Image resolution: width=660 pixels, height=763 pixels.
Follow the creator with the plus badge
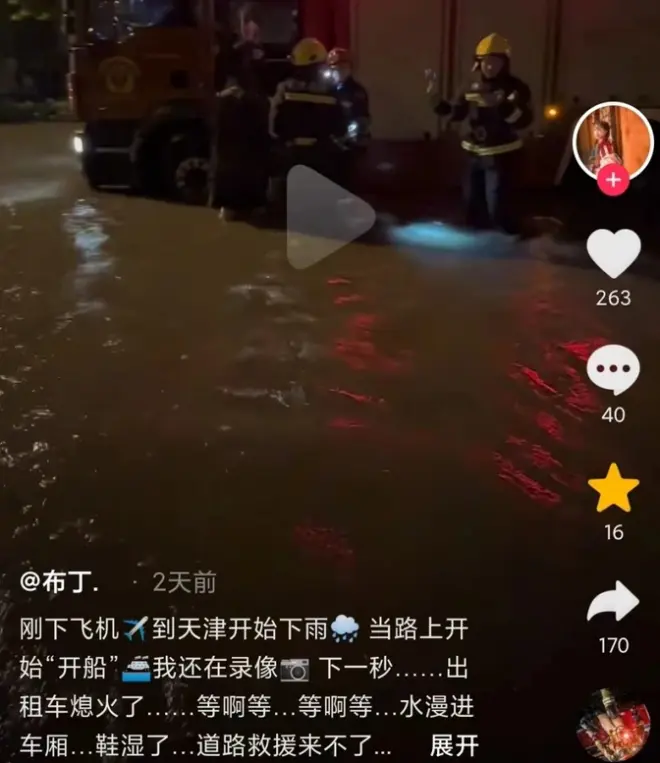(x=612, y=181)
